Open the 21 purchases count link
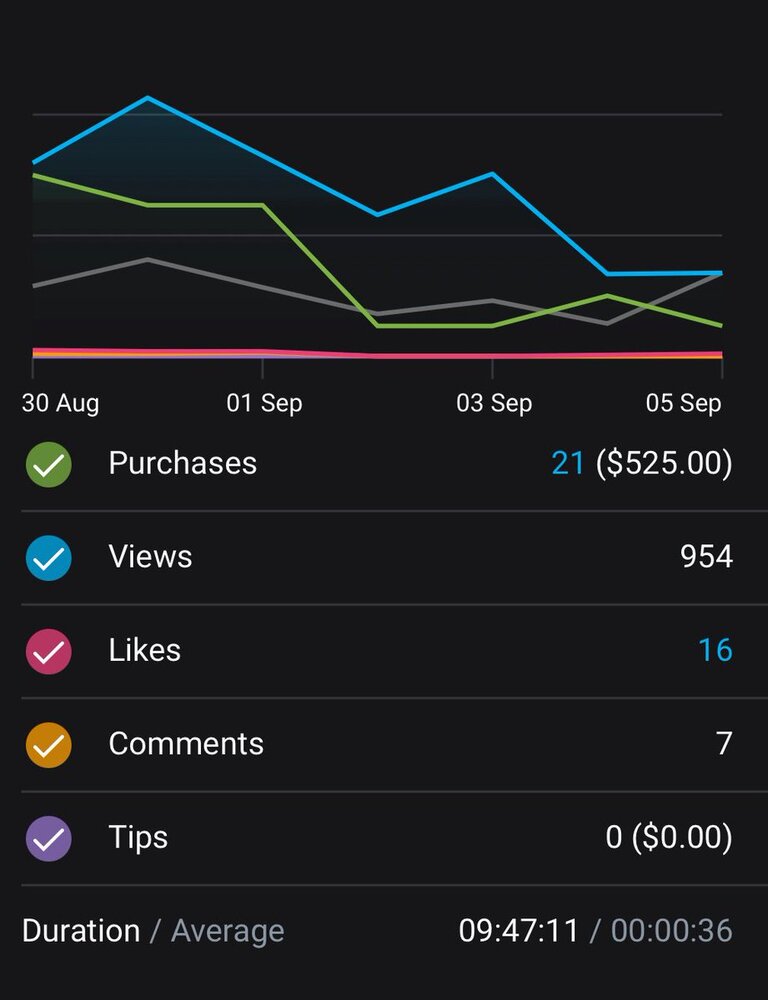The image size is (768, 1000). 568,463
